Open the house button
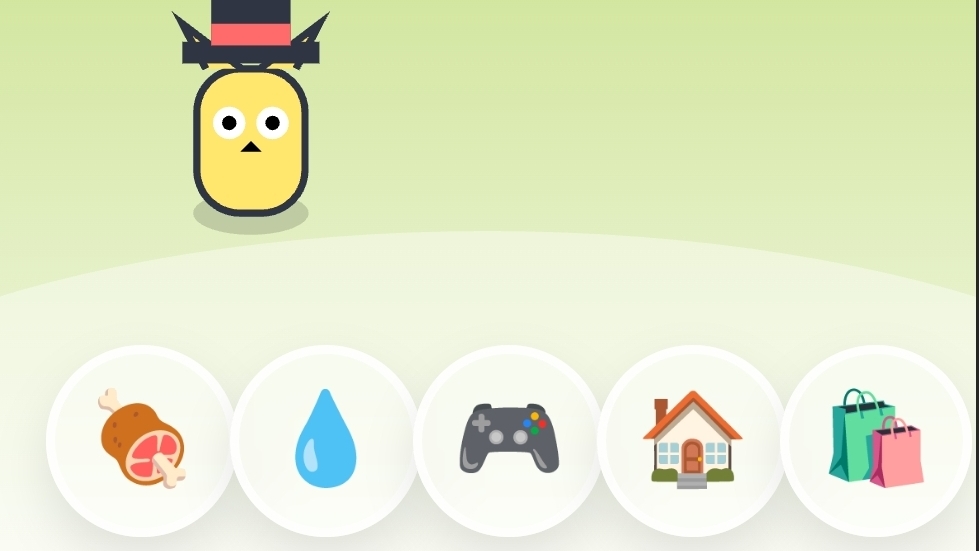The height and width of the screenshot is (551, 979). 692,440
